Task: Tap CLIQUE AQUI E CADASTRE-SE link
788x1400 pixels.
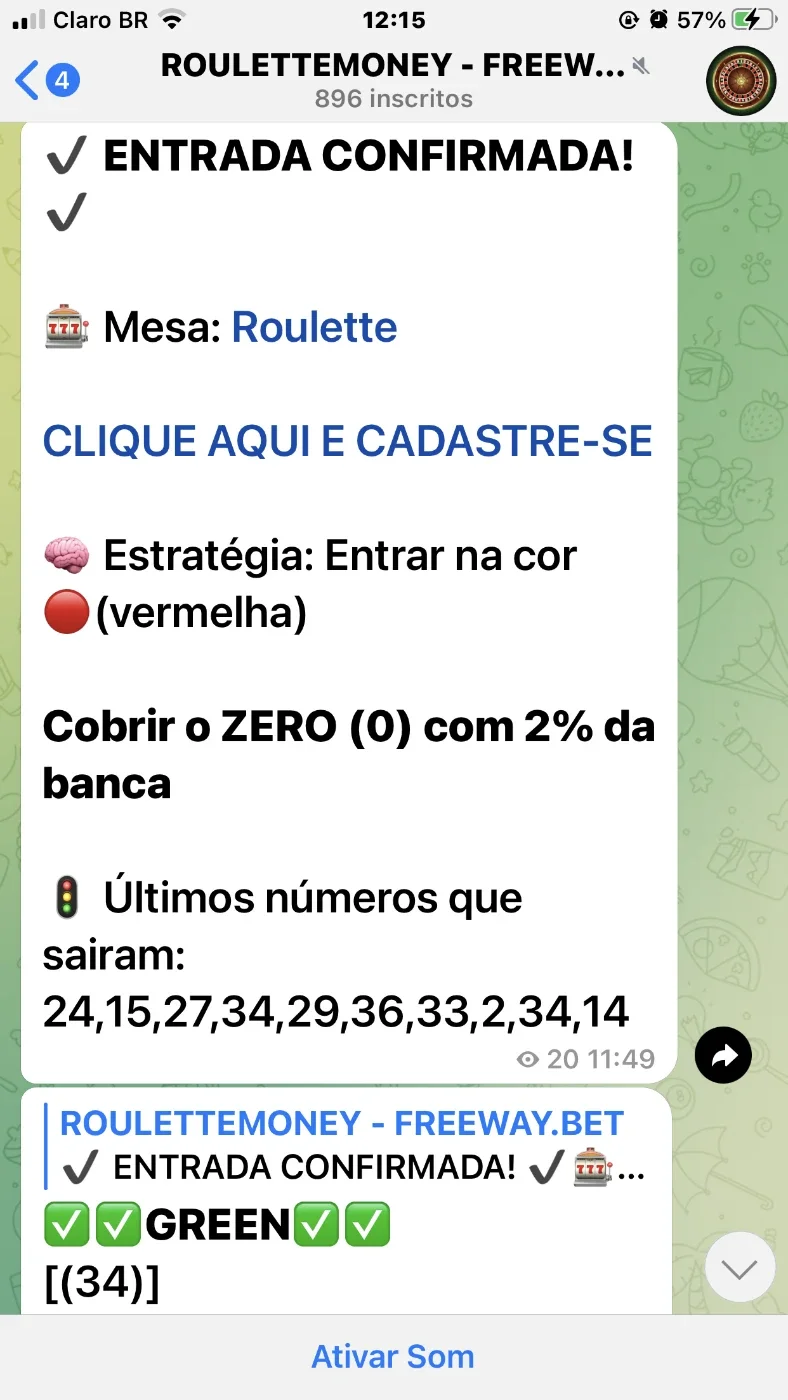Action: click(x=347, y=441)
